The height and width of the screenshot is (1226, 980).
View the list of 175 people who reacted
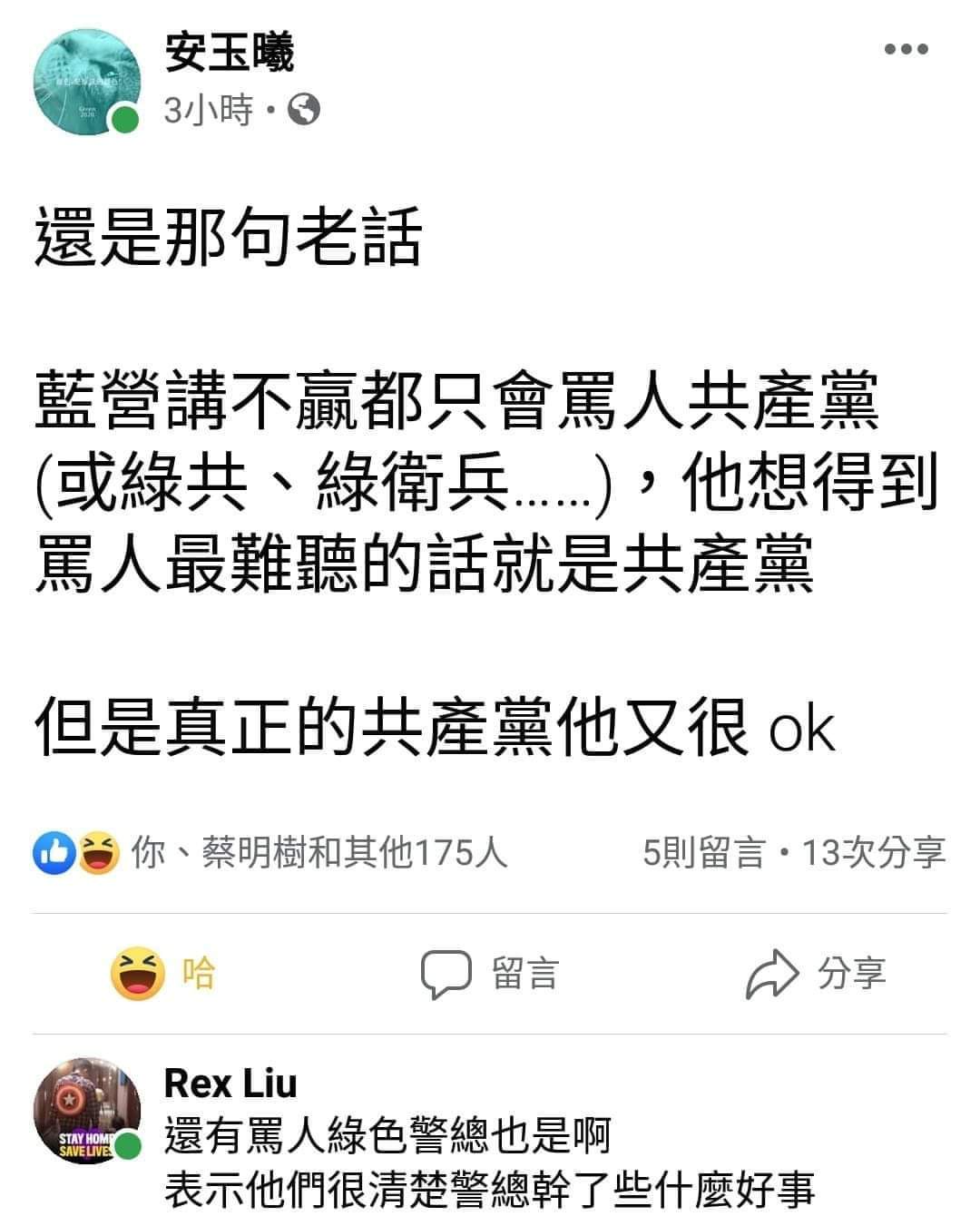(x=318, y=852)
